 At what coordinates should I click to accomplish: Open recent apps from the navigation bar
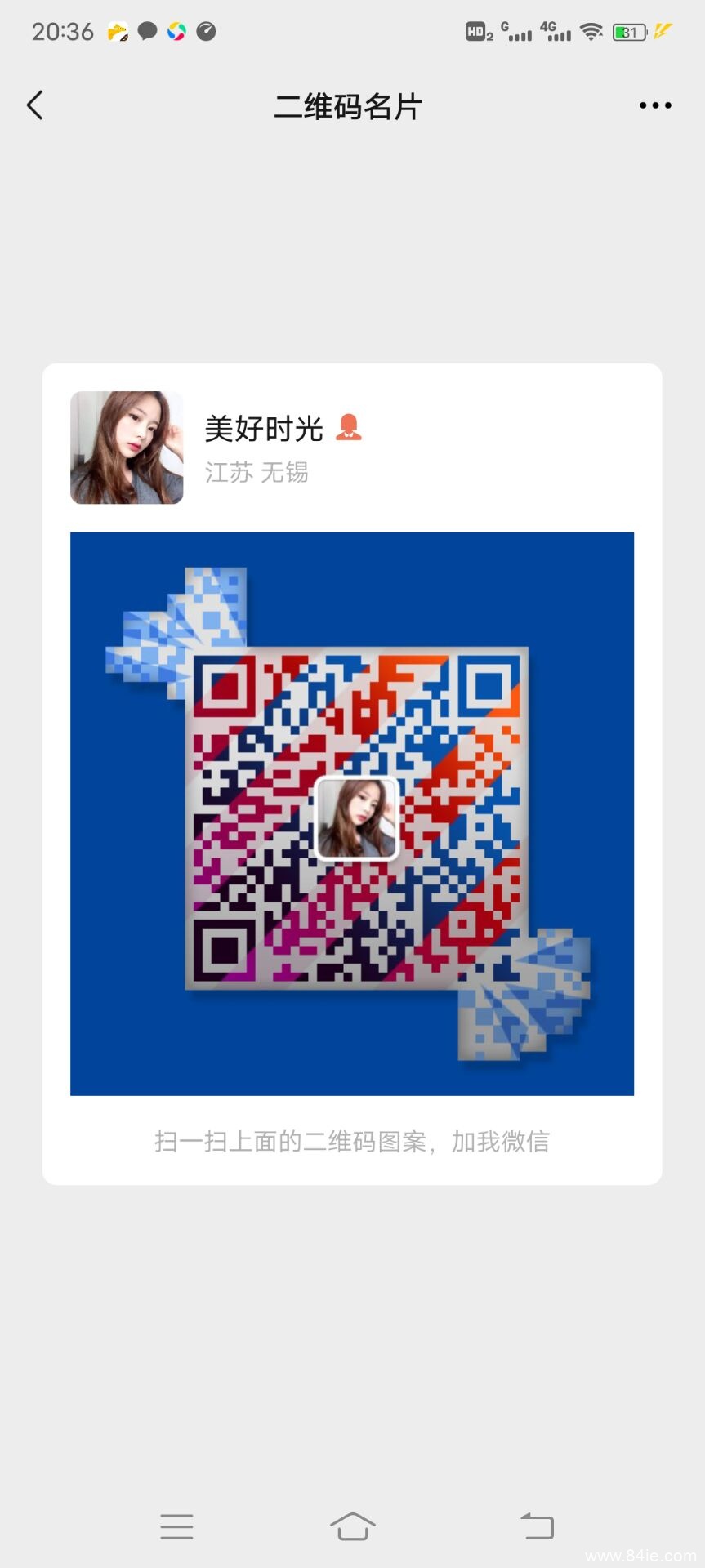(176, 1526)
